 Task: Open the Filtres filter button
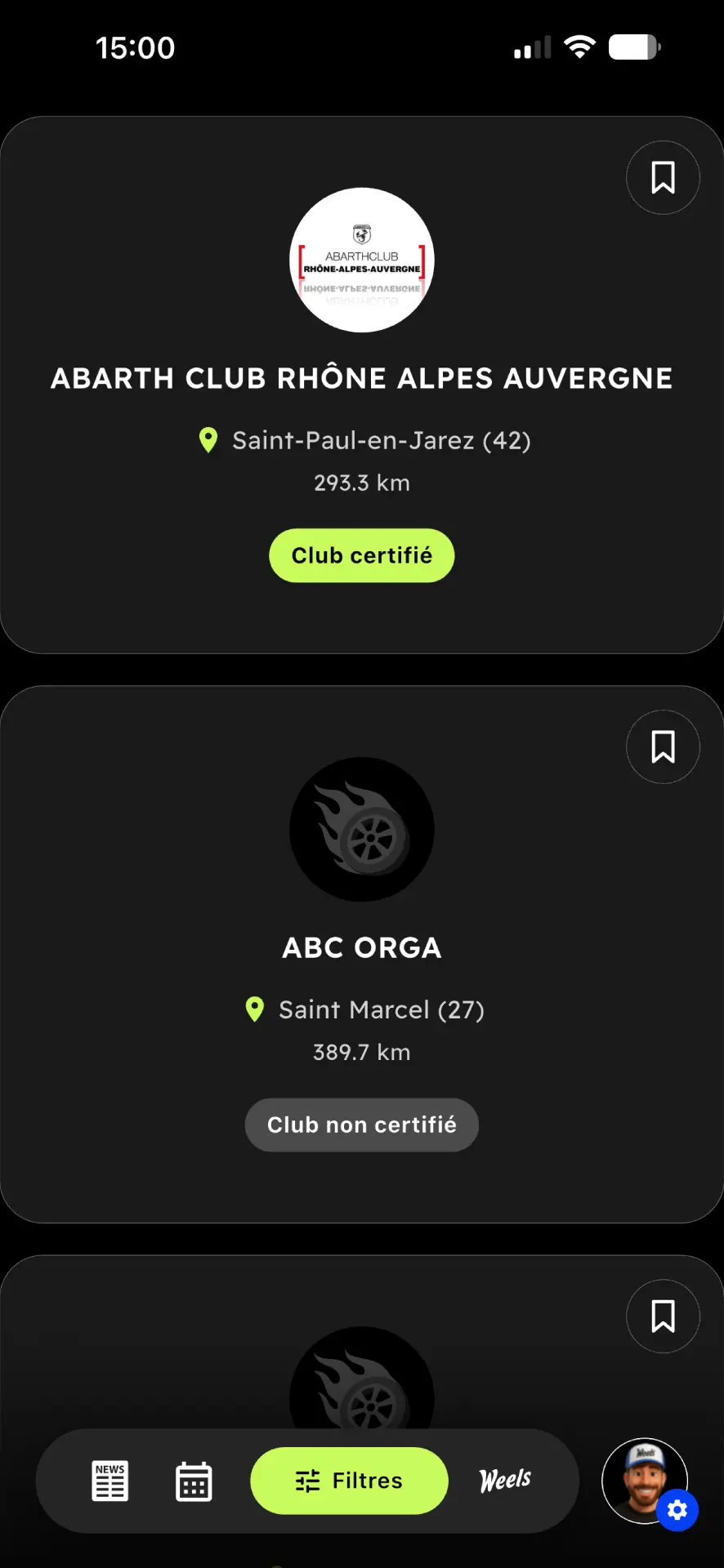tap(349, 1481)
